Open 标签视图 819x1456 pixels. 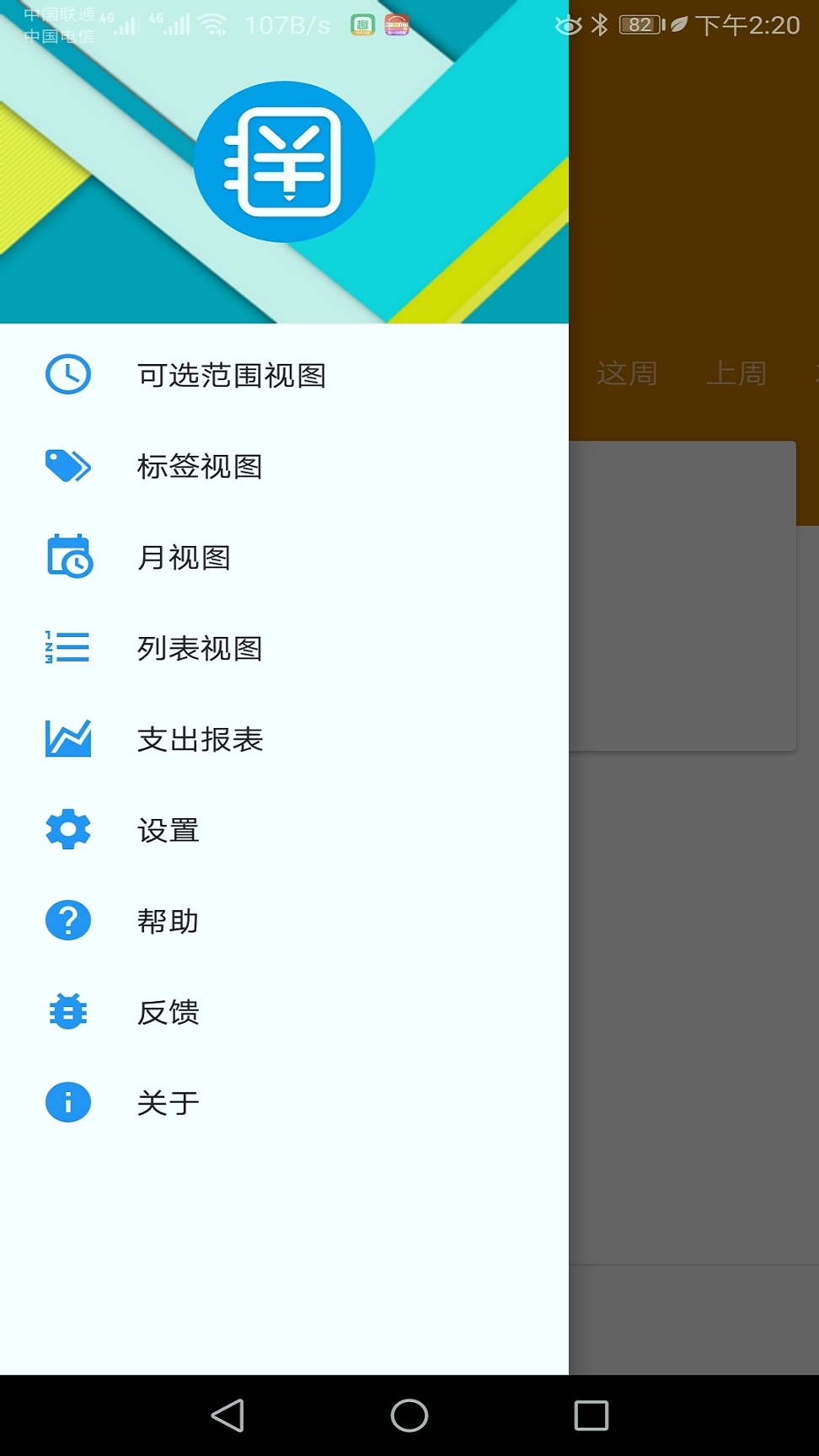[284, 466]
